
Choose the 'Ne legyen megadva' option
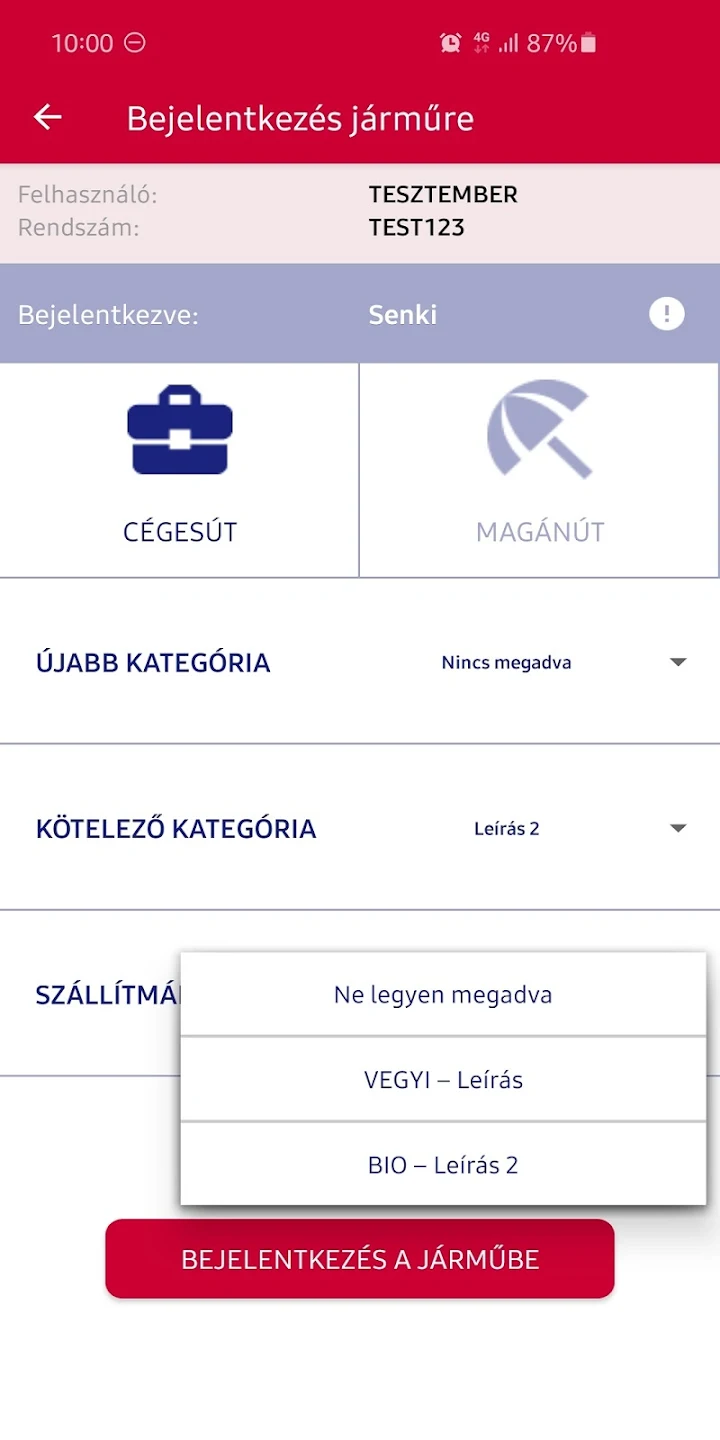click(443, 995)
